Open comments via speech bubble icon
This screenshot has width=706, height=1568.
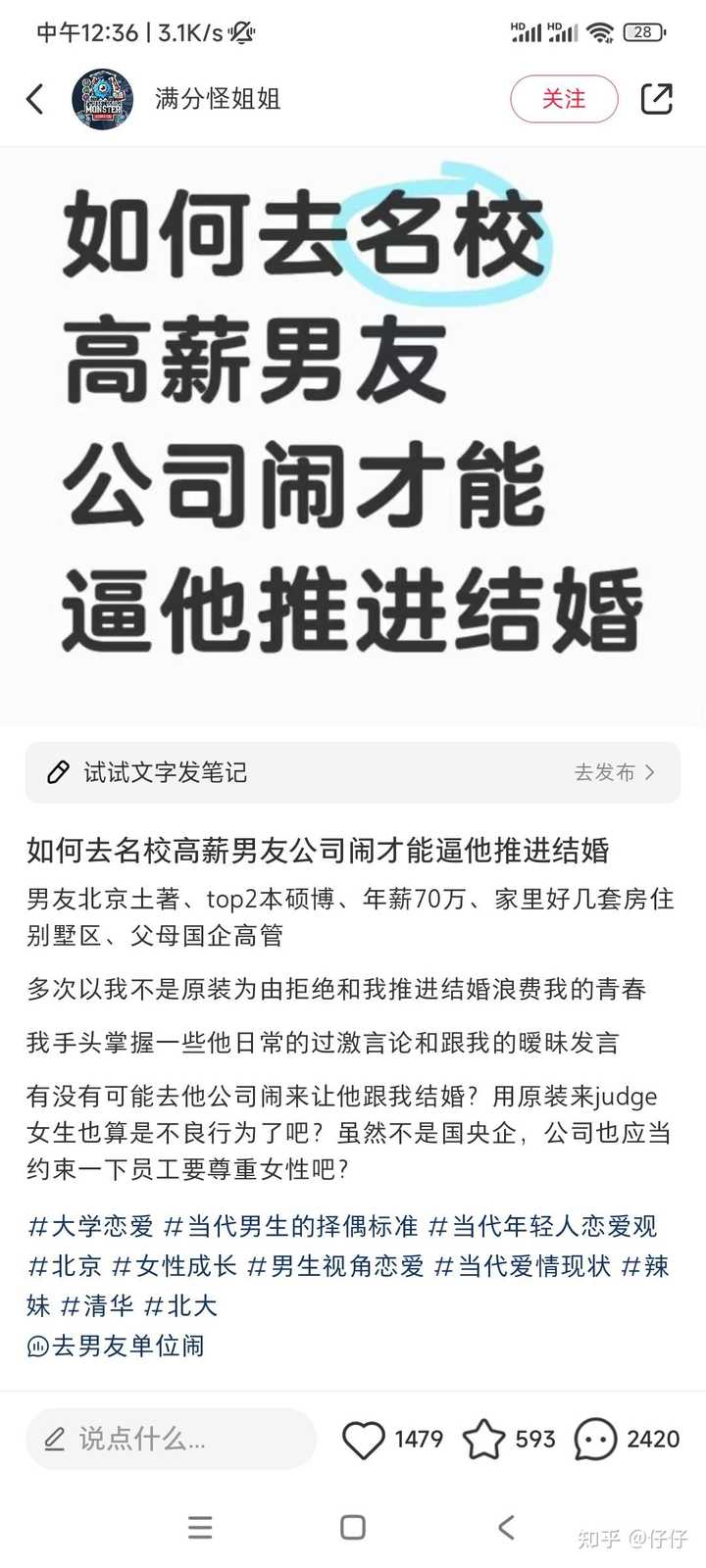click(595, 1439)
